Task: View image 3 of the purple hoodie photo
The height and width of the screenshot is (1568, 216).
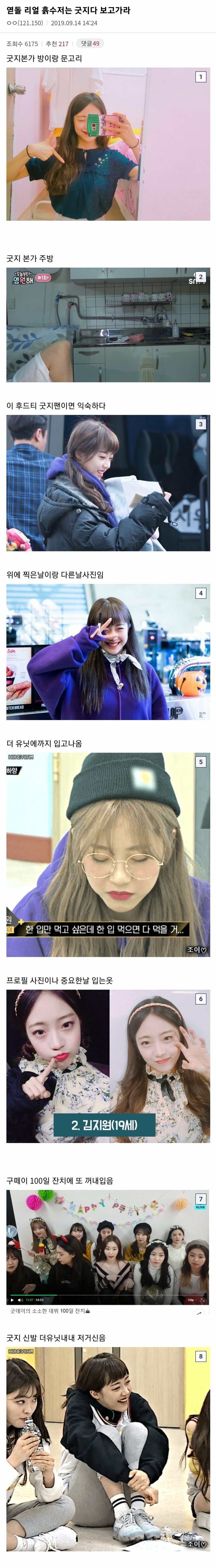Action: click(108, 483)
